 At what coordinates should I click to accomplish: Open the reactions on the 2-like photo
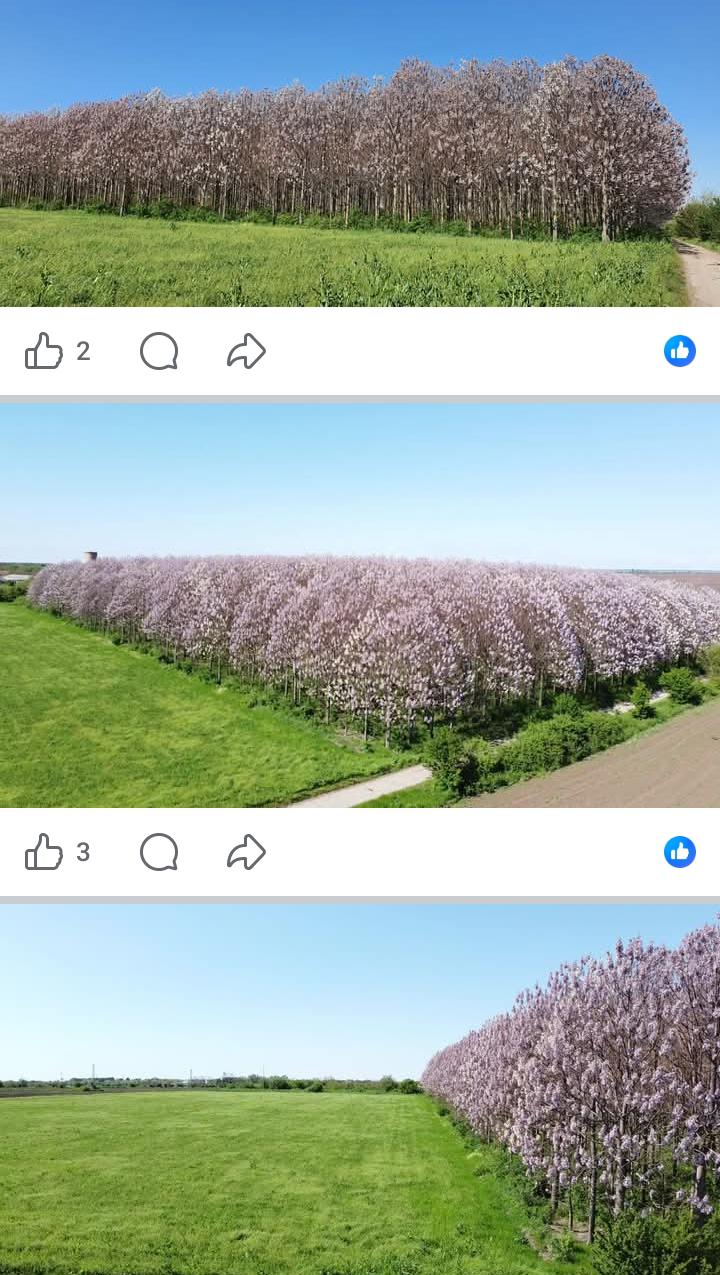pos(679,351)
